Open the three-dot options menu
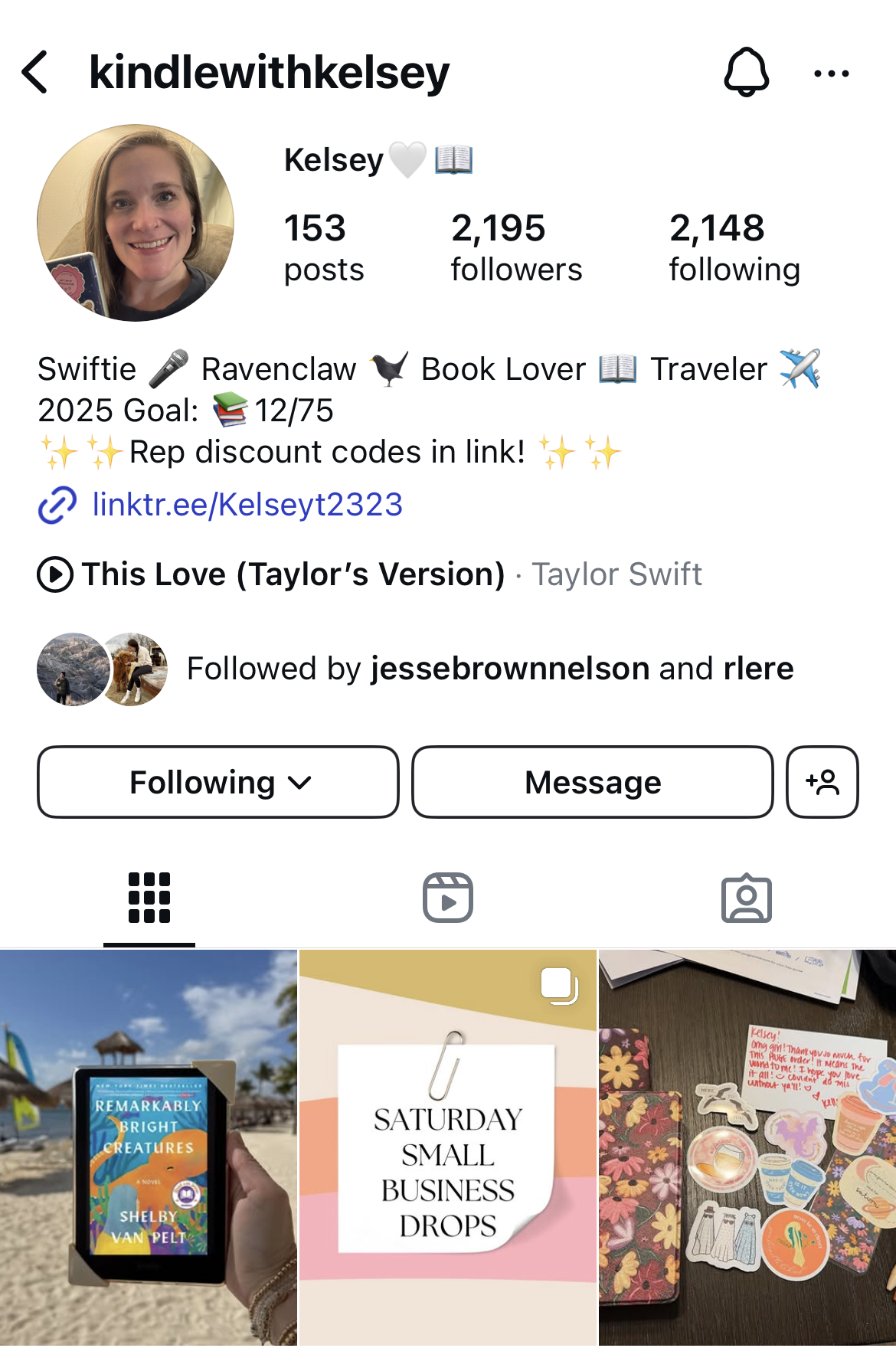 pos(831,74)
